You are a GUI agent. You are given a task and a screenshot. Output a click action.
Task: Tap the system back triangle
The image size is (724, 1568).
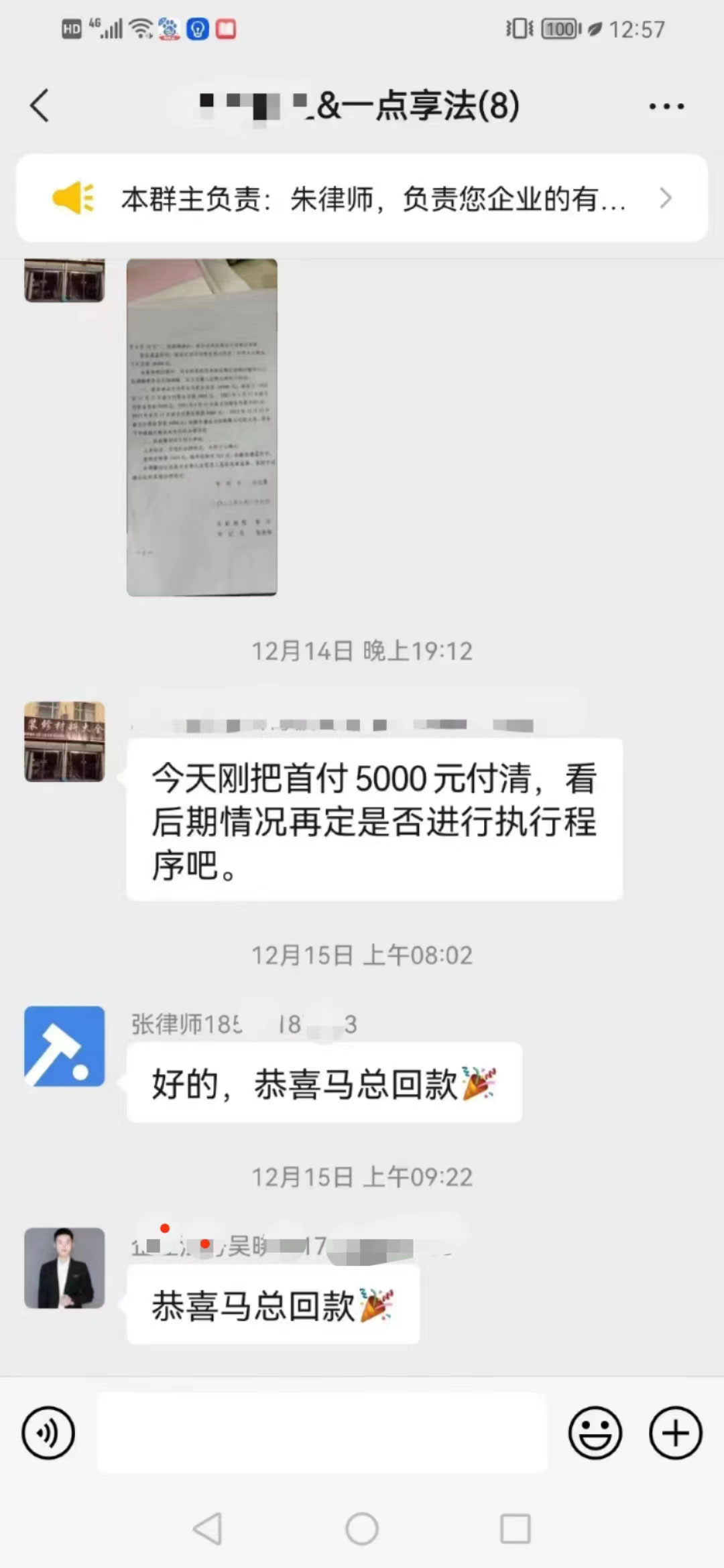(208, 1529)
